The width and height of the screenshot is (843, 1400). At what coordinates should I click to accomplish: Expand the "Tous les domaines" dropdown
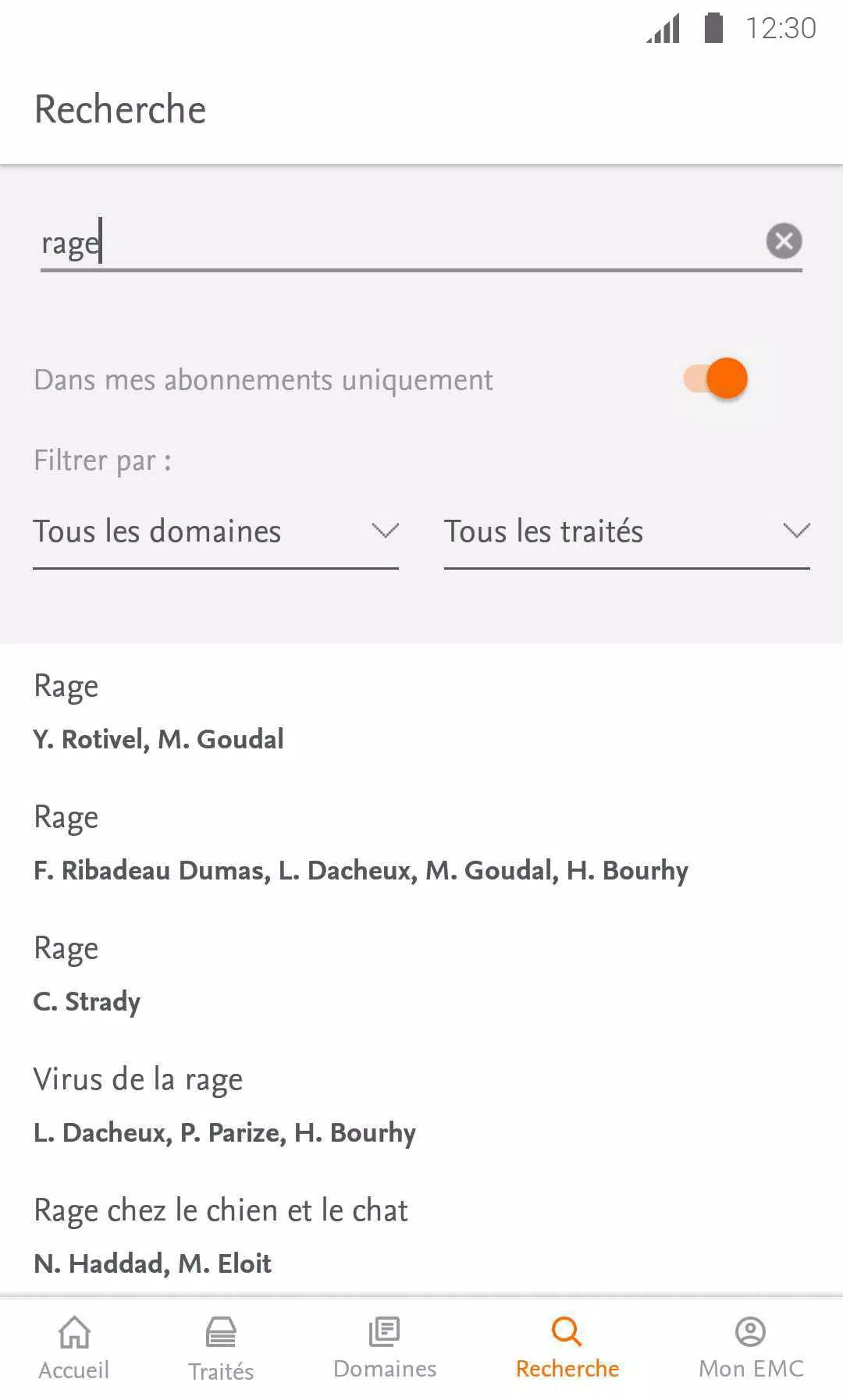[x=215, y=532]
